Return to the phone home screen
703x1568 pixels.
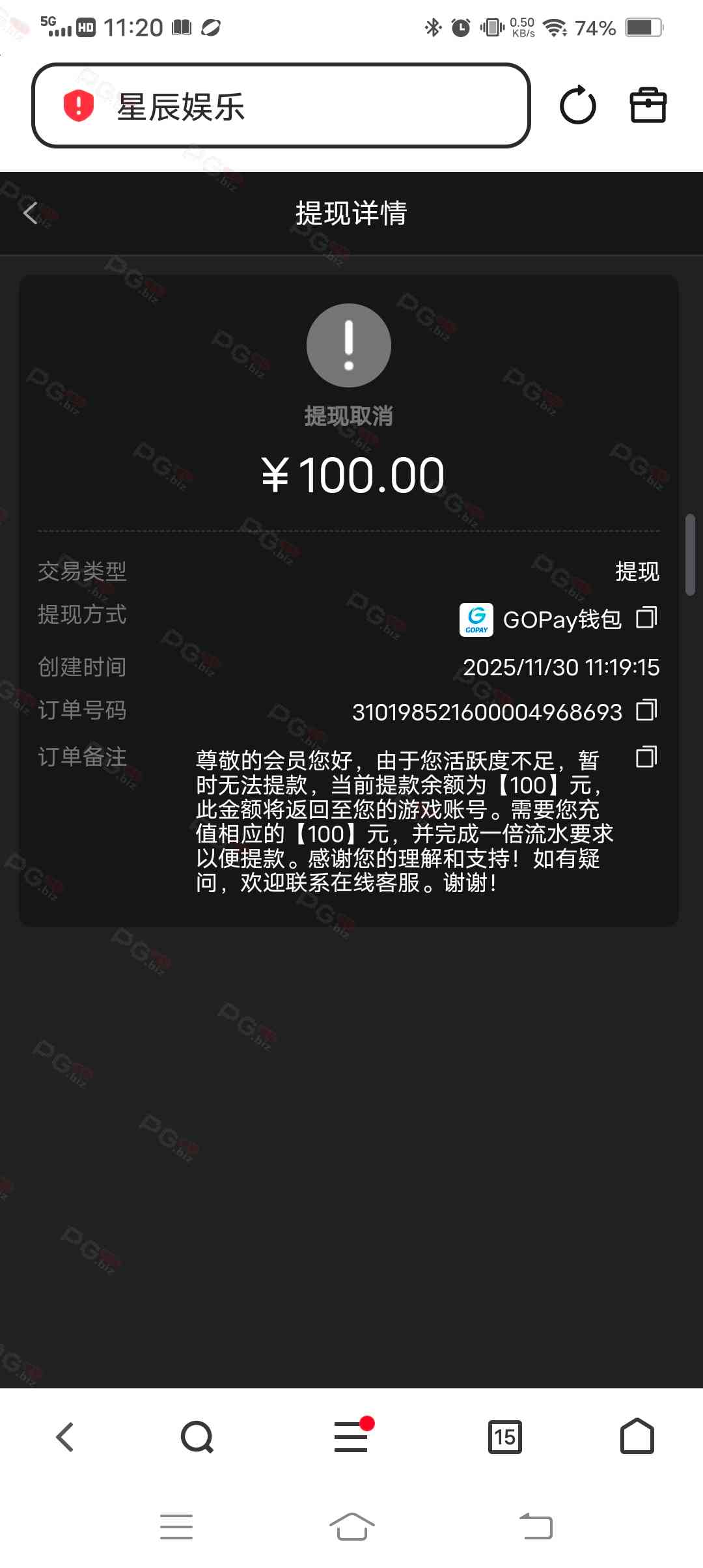pos(351,1527)
